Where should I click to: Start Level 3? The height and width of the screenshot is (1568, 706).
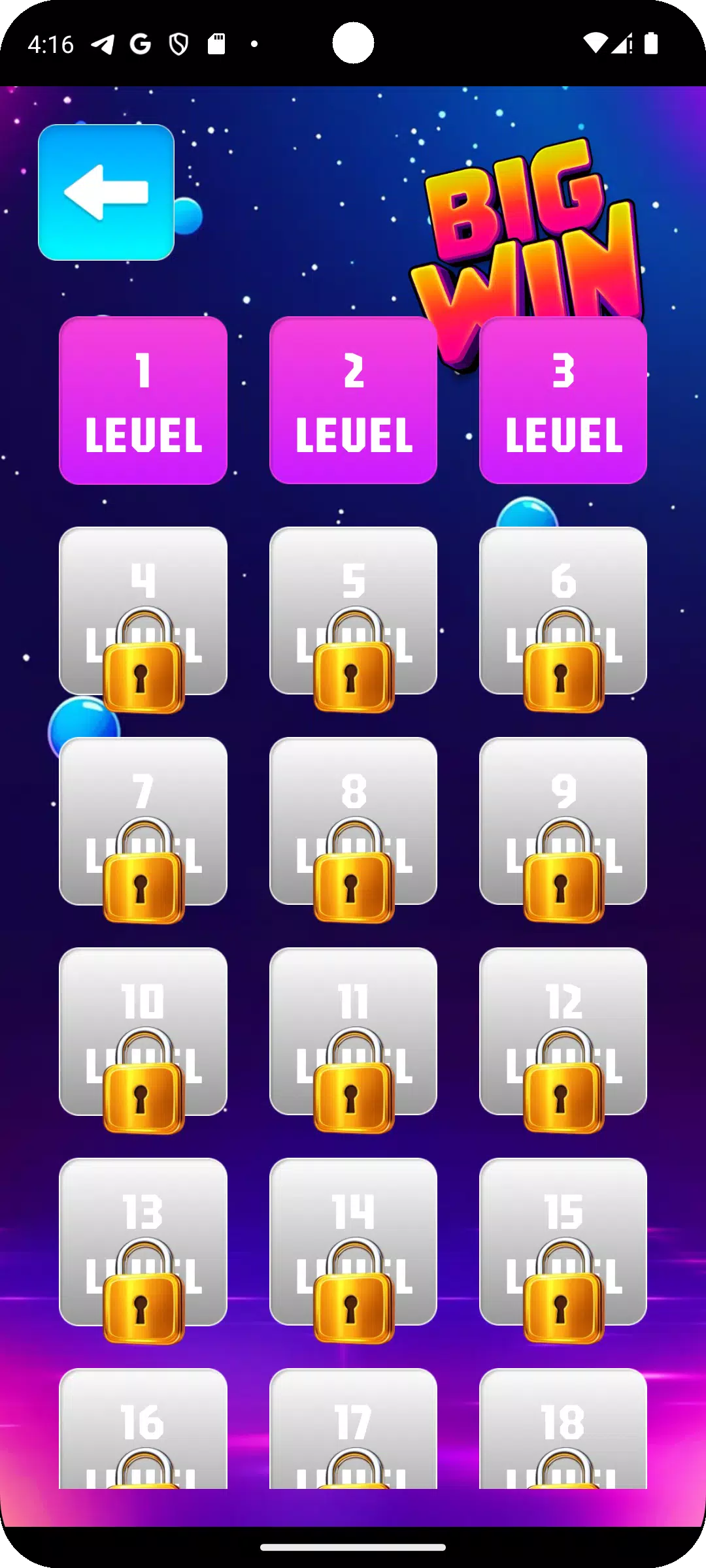[x=563, y=400]
